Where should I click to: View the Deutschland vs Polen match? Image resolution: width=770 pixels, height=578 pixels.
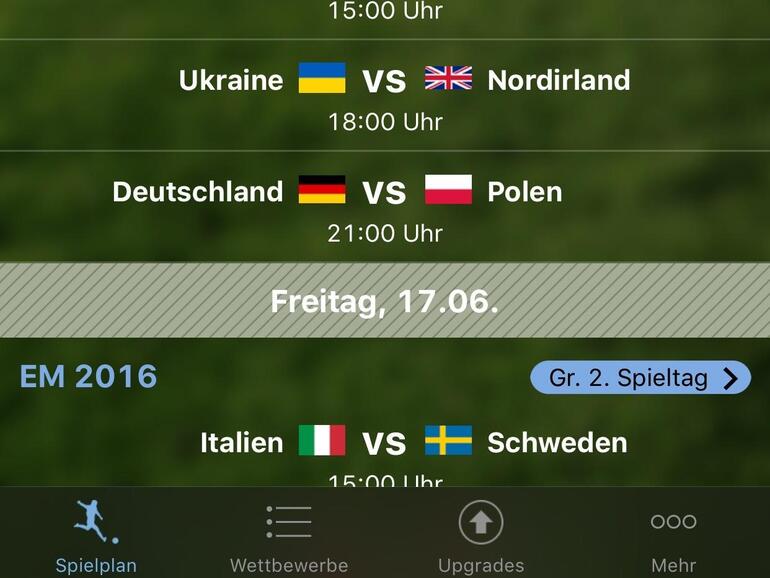point(385,208)
